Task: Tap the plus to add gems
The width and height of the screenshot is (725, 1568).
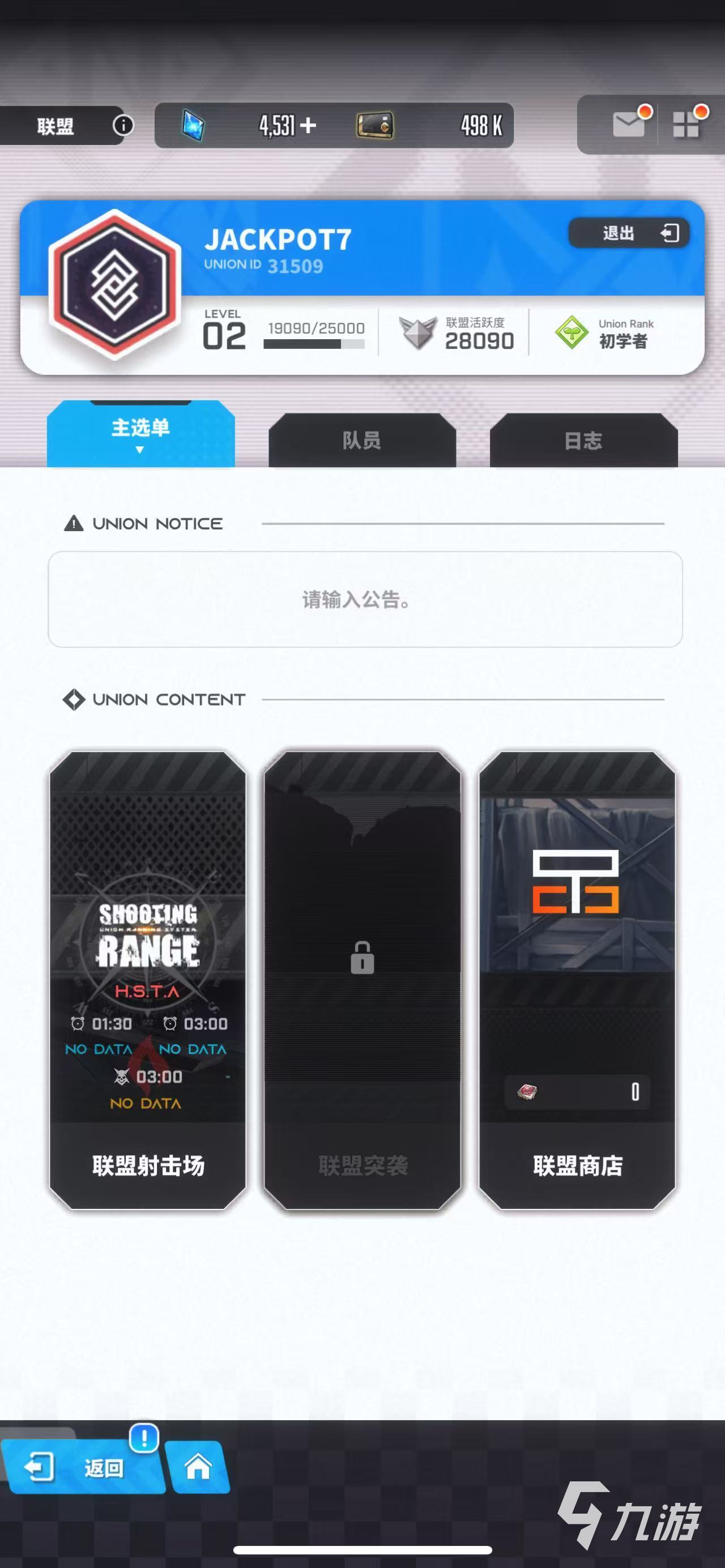Action: click(x=308, y=125)
